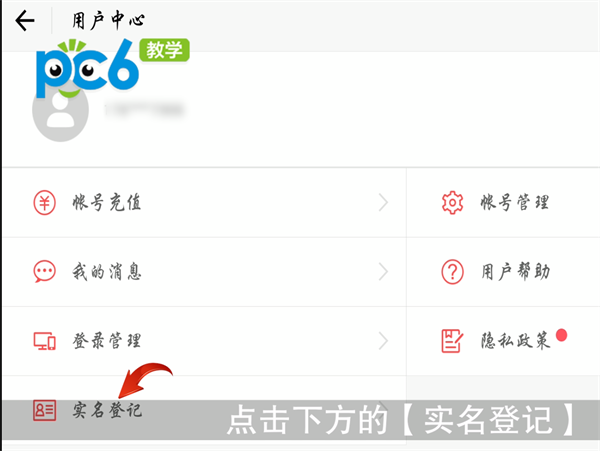Screen dimensions: 600x451
Task: Open 用户帮助 page
Action: point(500,271)
